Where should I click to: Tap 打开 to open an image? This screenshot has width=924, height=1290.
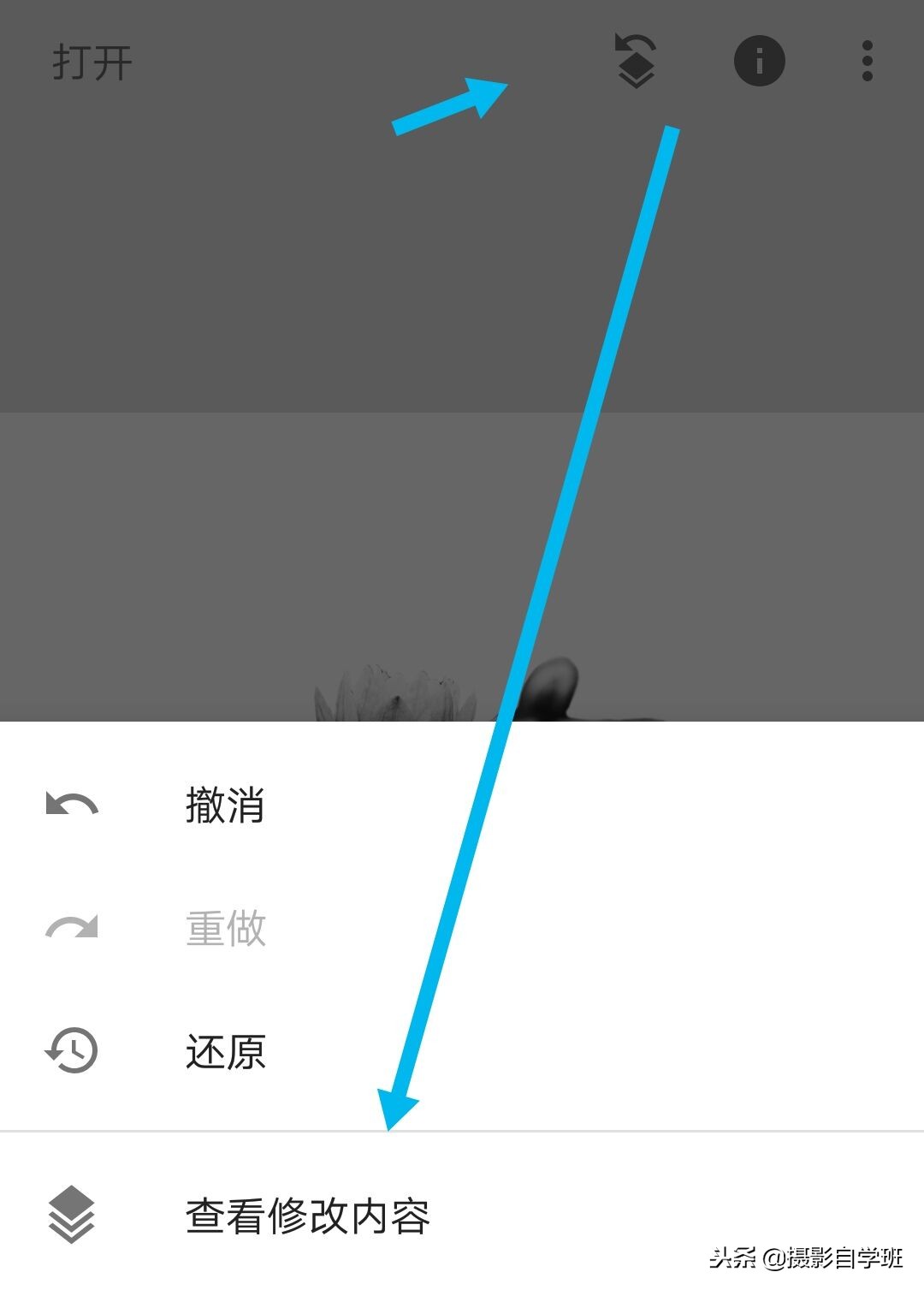[90, 60]
